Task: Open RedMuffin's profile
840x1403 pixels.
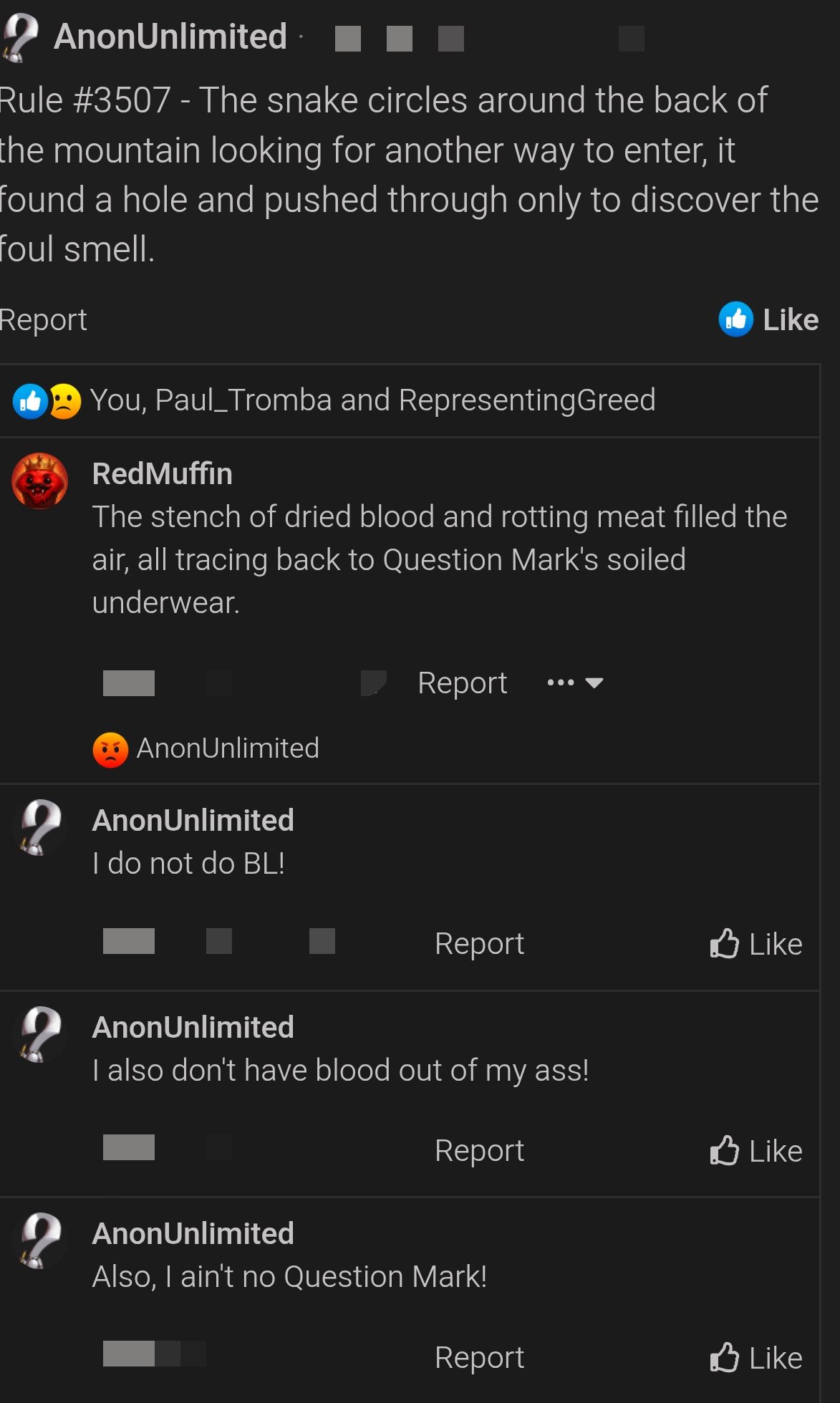Action: coord(162,473)
